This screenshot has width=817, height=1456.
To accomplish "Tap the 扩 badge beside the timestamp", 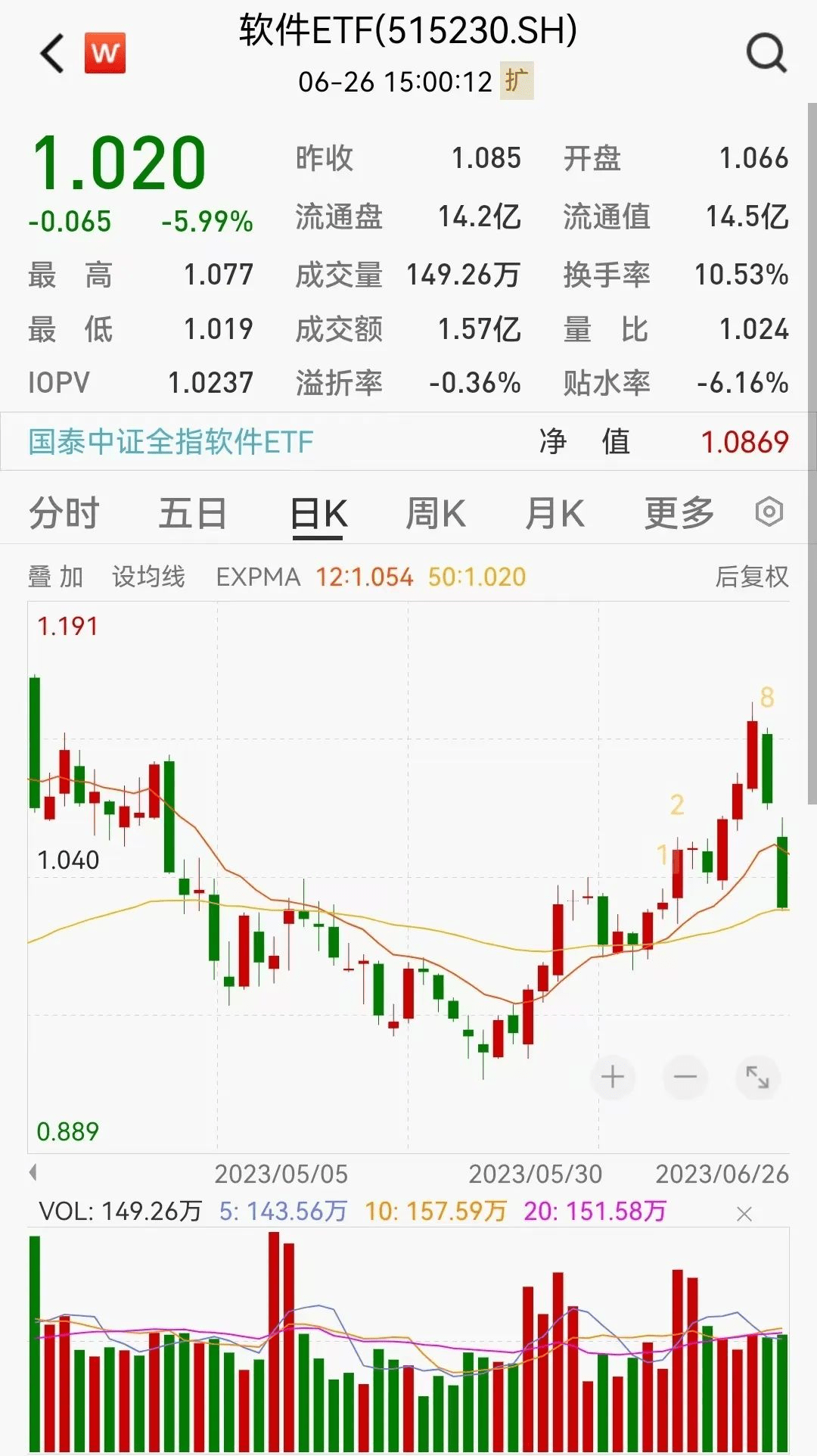I will point(517,80).
